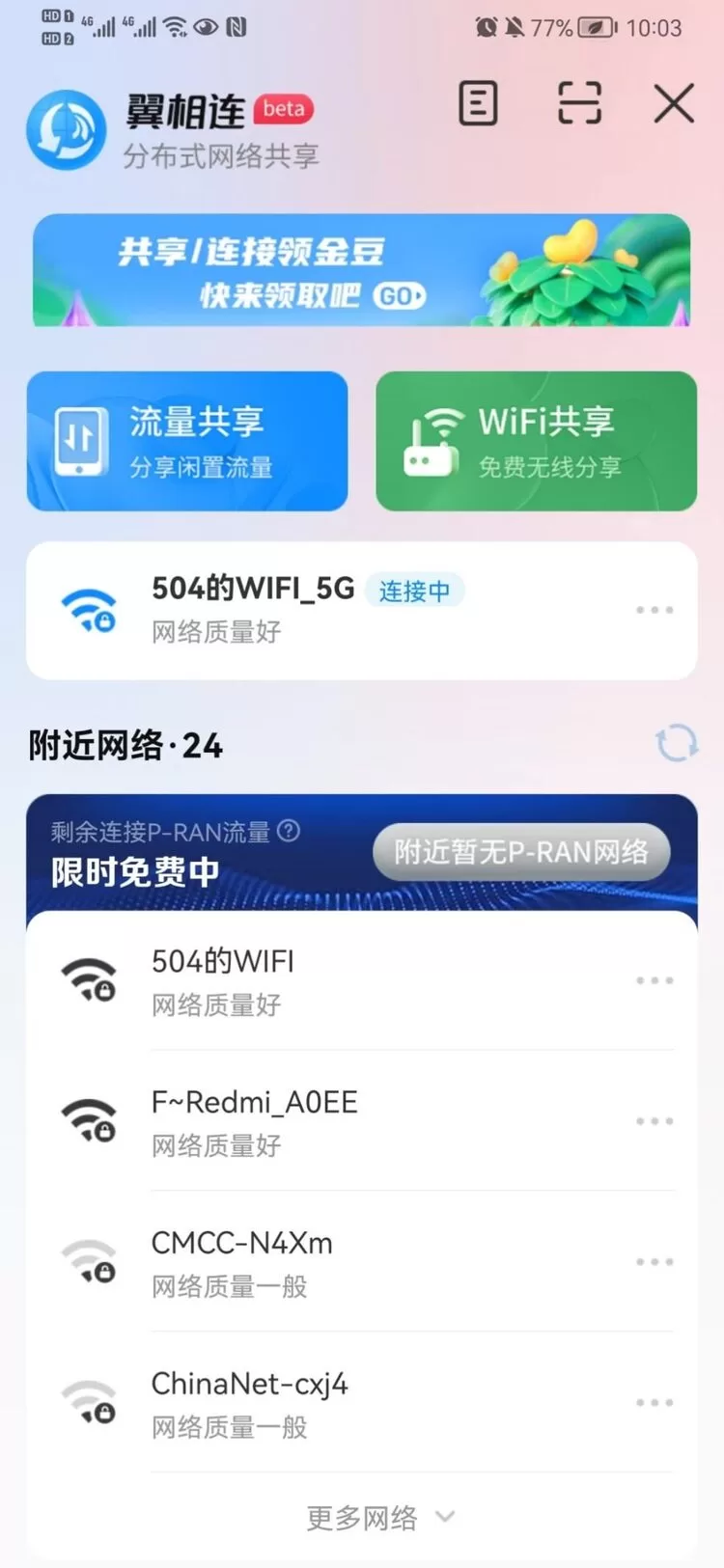Open WiFi共享 card
724x1568 pixels.
pos(536,441)
